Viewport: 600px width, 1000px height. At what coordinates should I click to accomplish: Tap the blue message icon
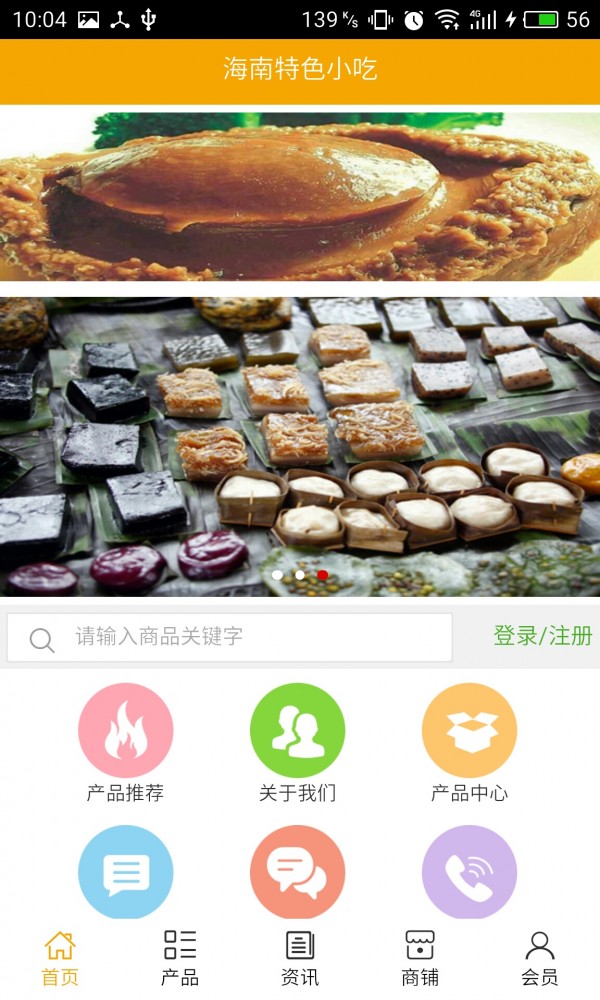click(x=125, y=872)
